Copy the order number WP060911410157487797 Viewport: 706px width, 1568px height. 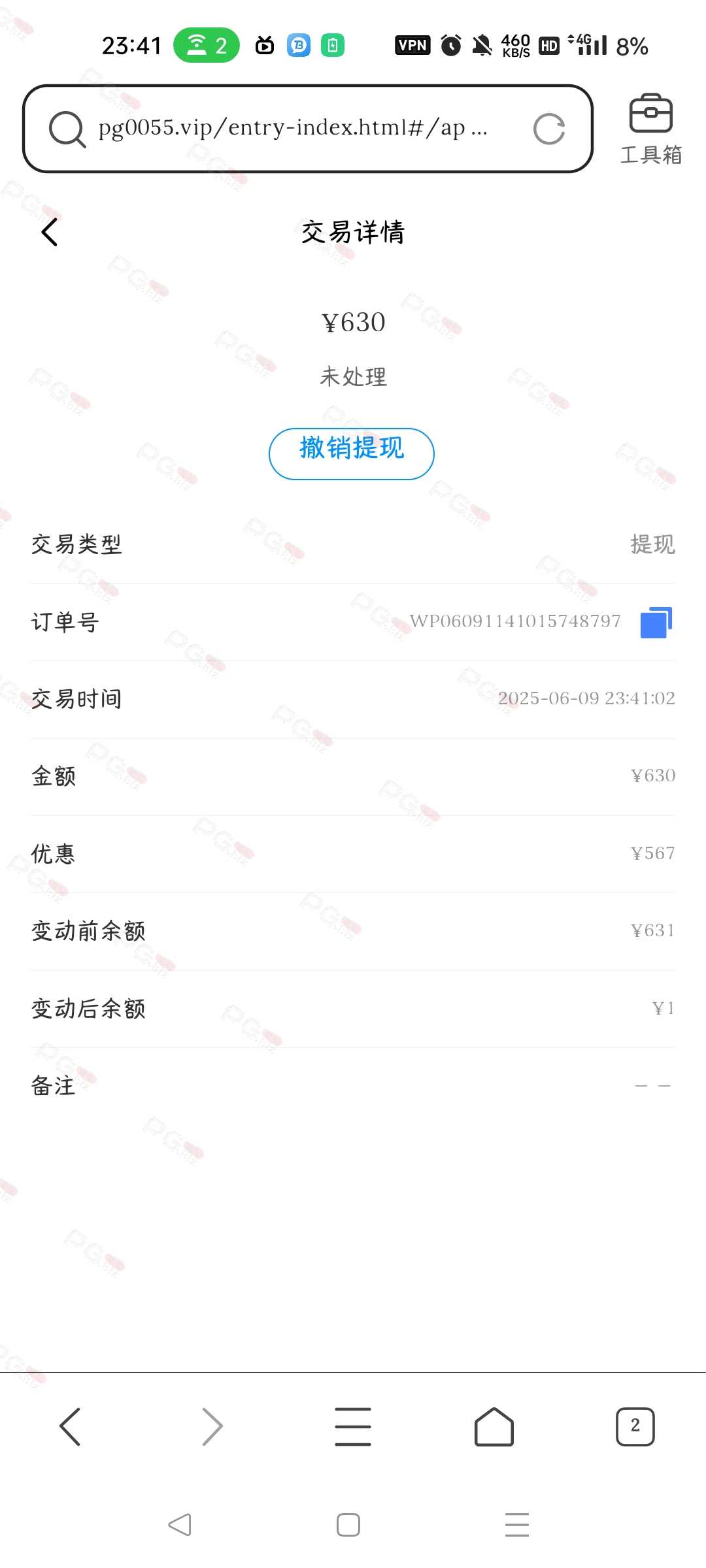[x=656, y=622]
